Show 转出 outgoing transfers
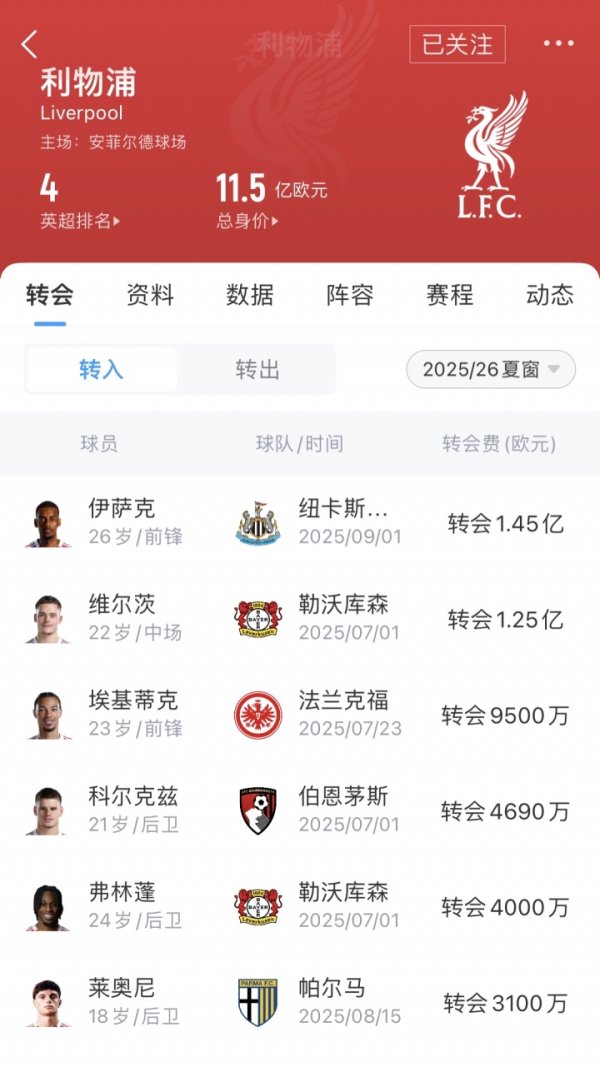Screen dimensions: 600x1067 [257, 370]
